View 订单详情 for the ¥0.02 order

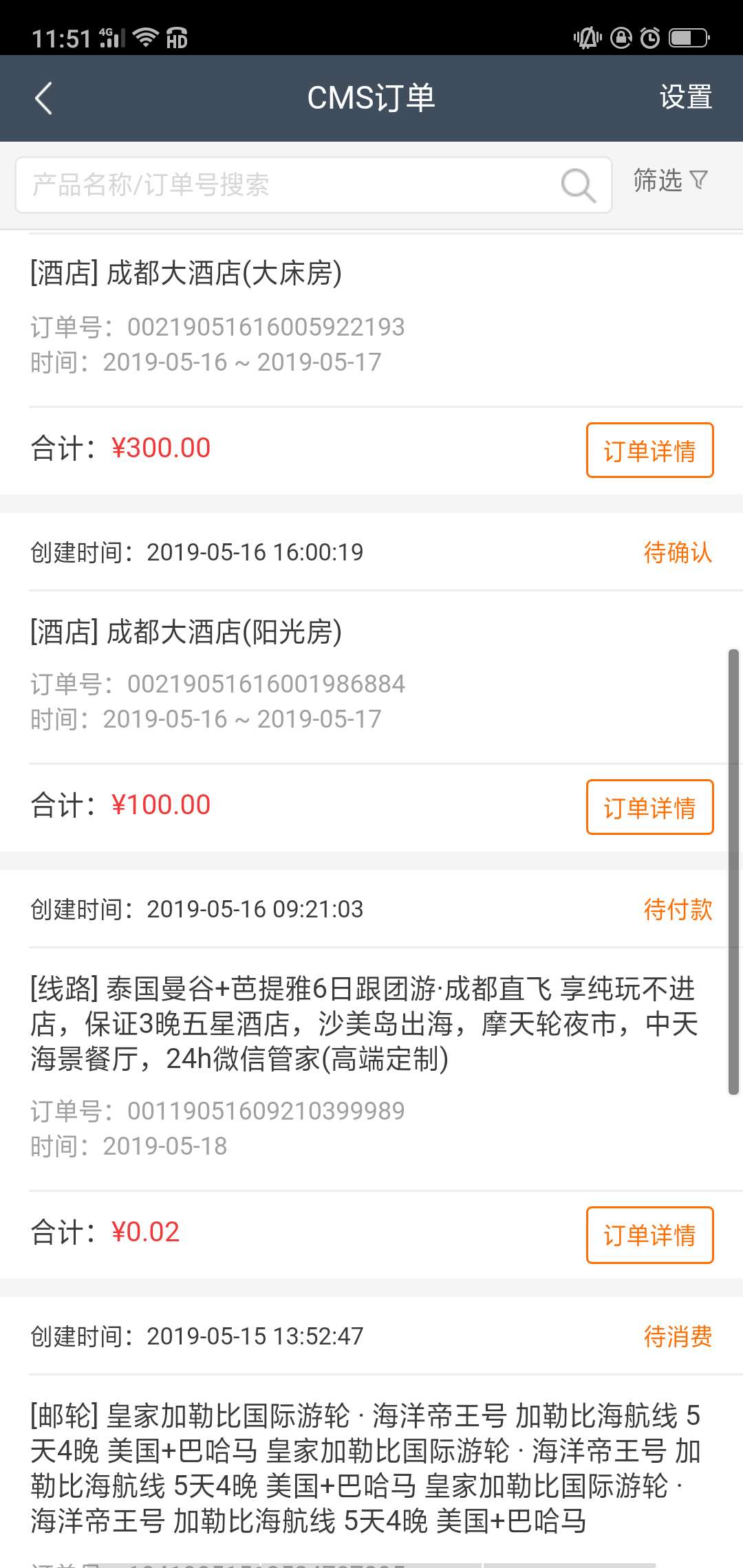tap(649, 1235)
